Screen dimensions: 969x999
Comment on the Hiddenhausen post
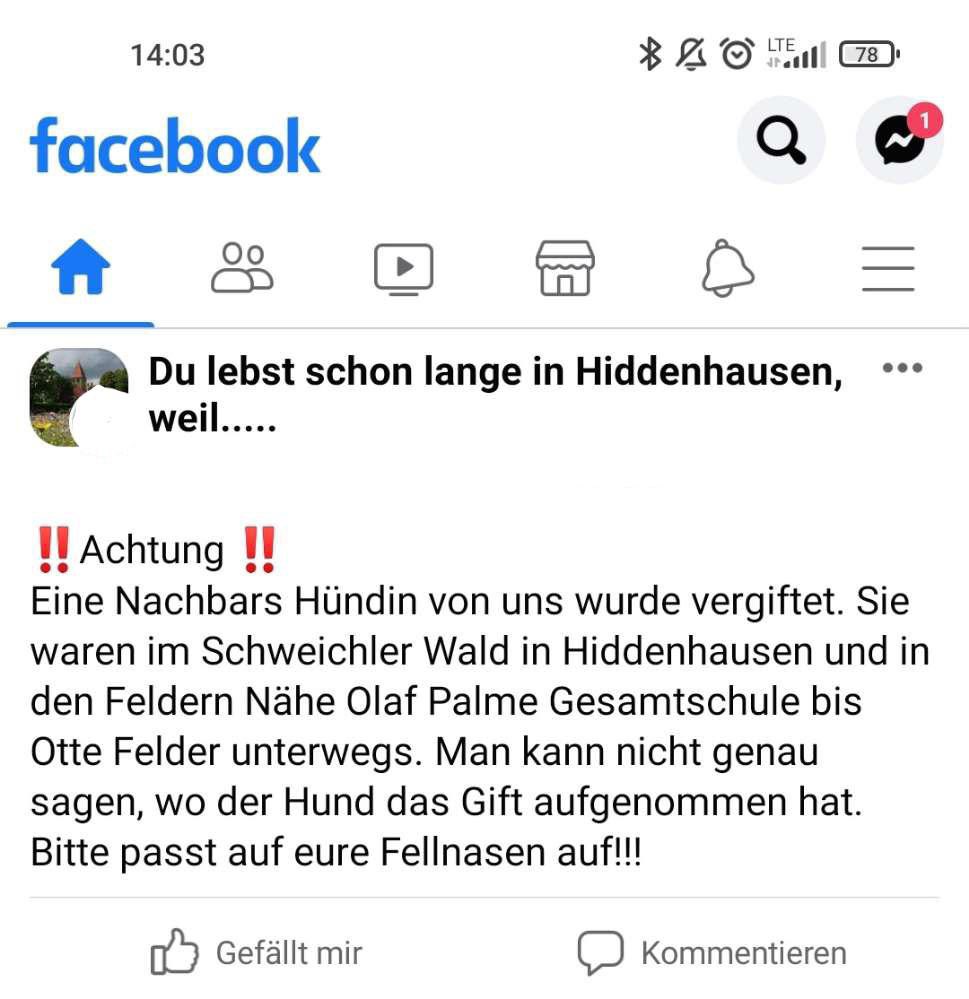pos(714,951)
